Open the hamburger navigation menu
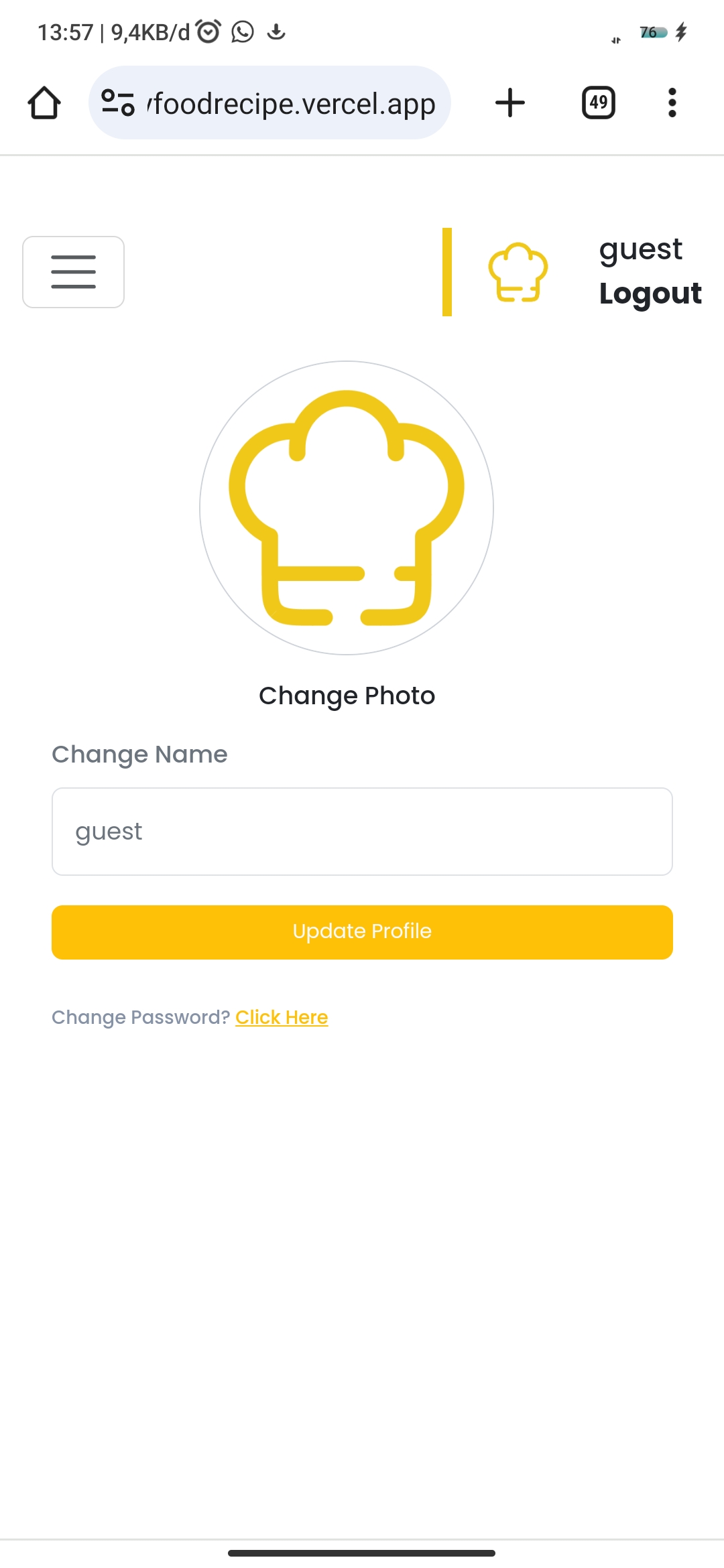This screenshot has height=1568, width=724. (x=73, y=272)
